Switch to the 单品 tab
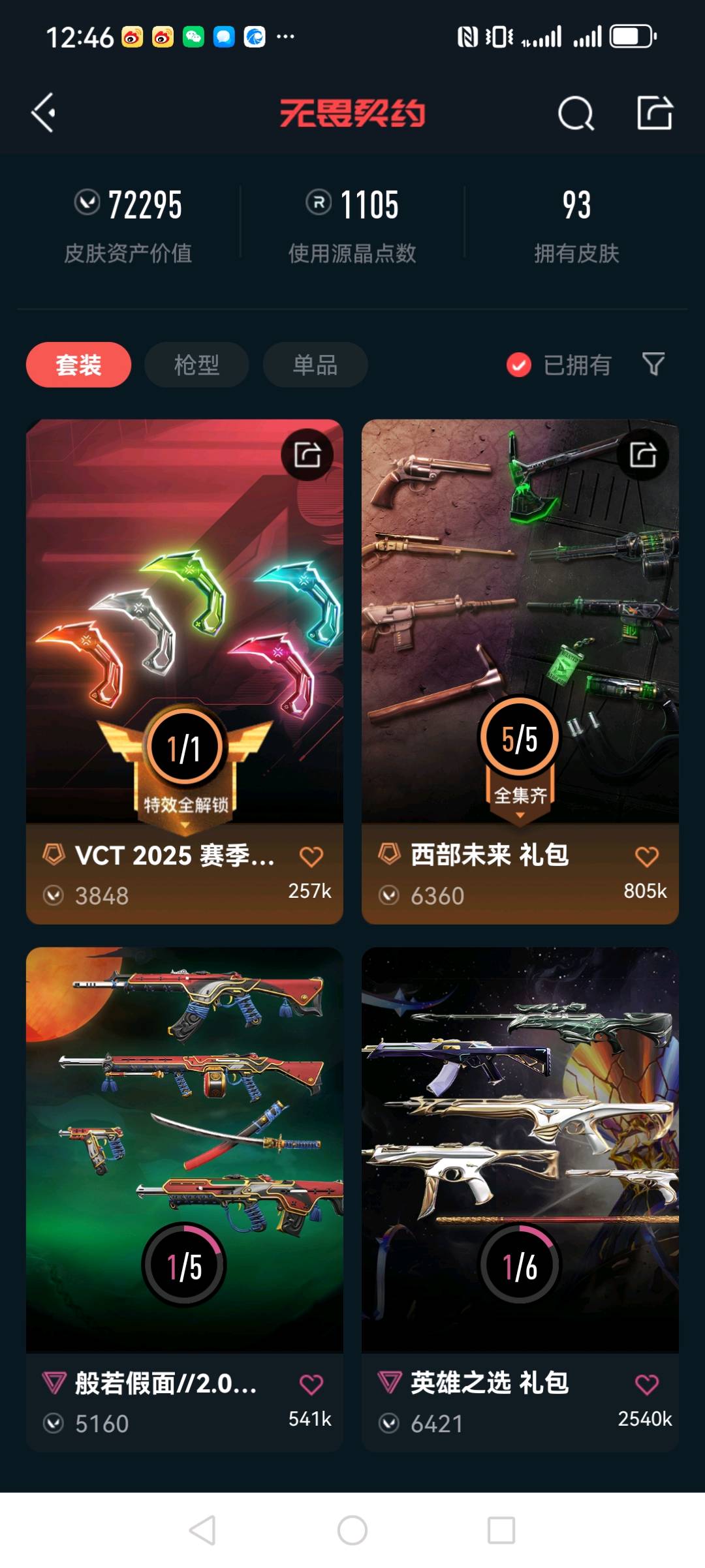Screen dimensions: 705x1568 pos(315,365)
